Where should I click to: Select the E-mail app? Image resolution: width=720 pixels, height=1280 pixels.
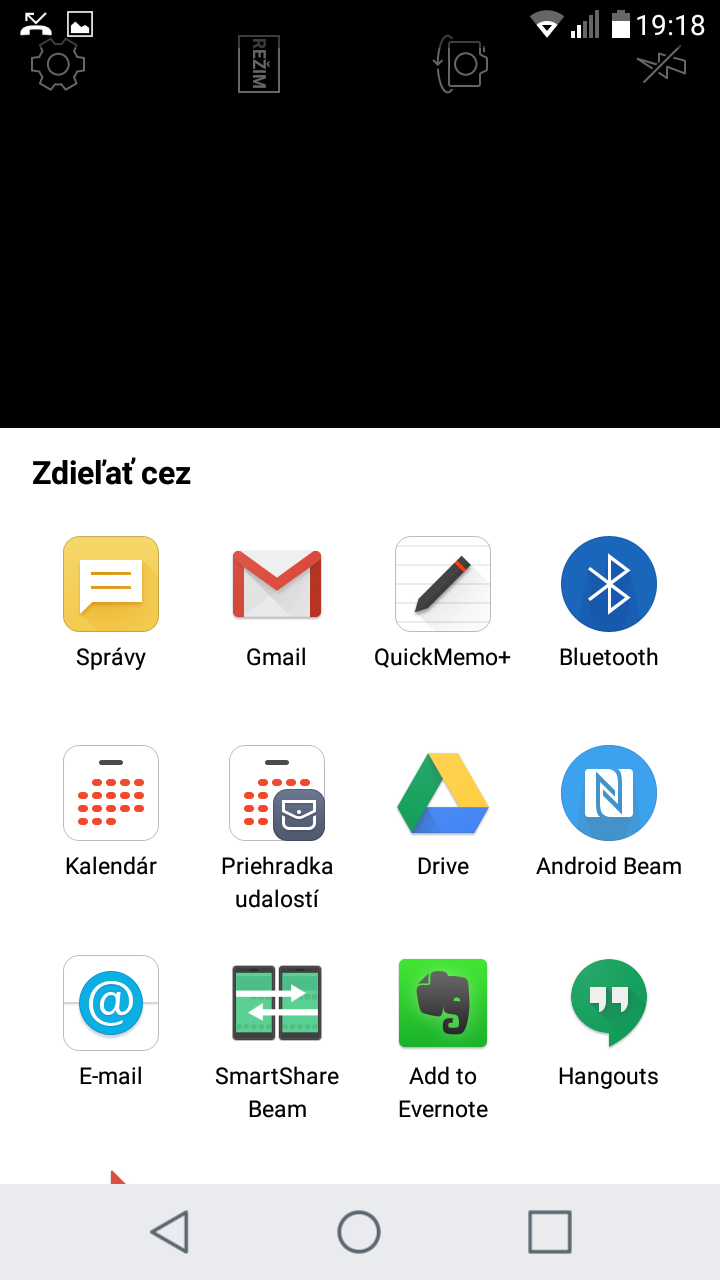click(111, 1021)
